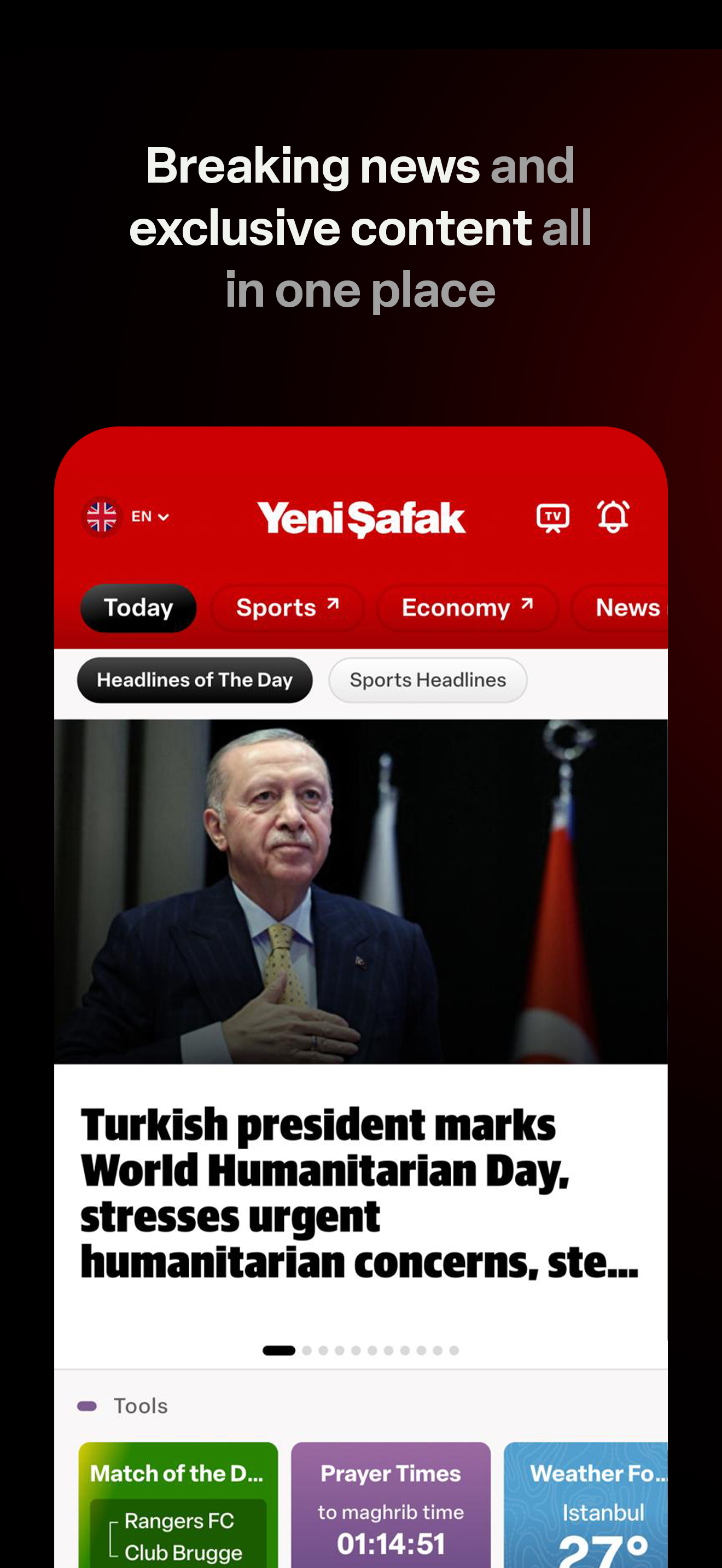
Task: Open Yeni Şafak TV via the TV icon
Action: point(553,517)
